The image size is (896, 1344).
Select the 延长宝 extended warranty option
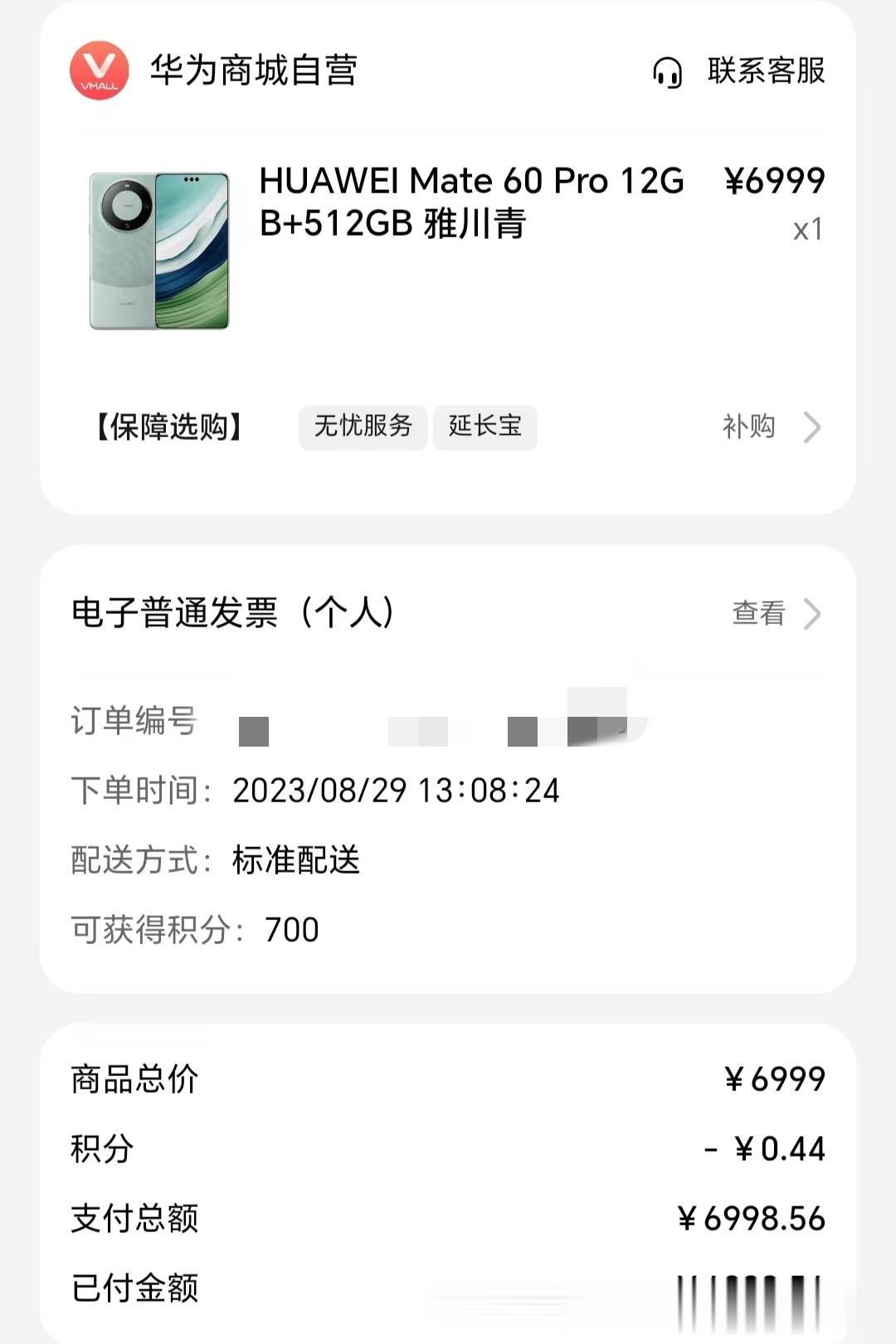(485, 427)
